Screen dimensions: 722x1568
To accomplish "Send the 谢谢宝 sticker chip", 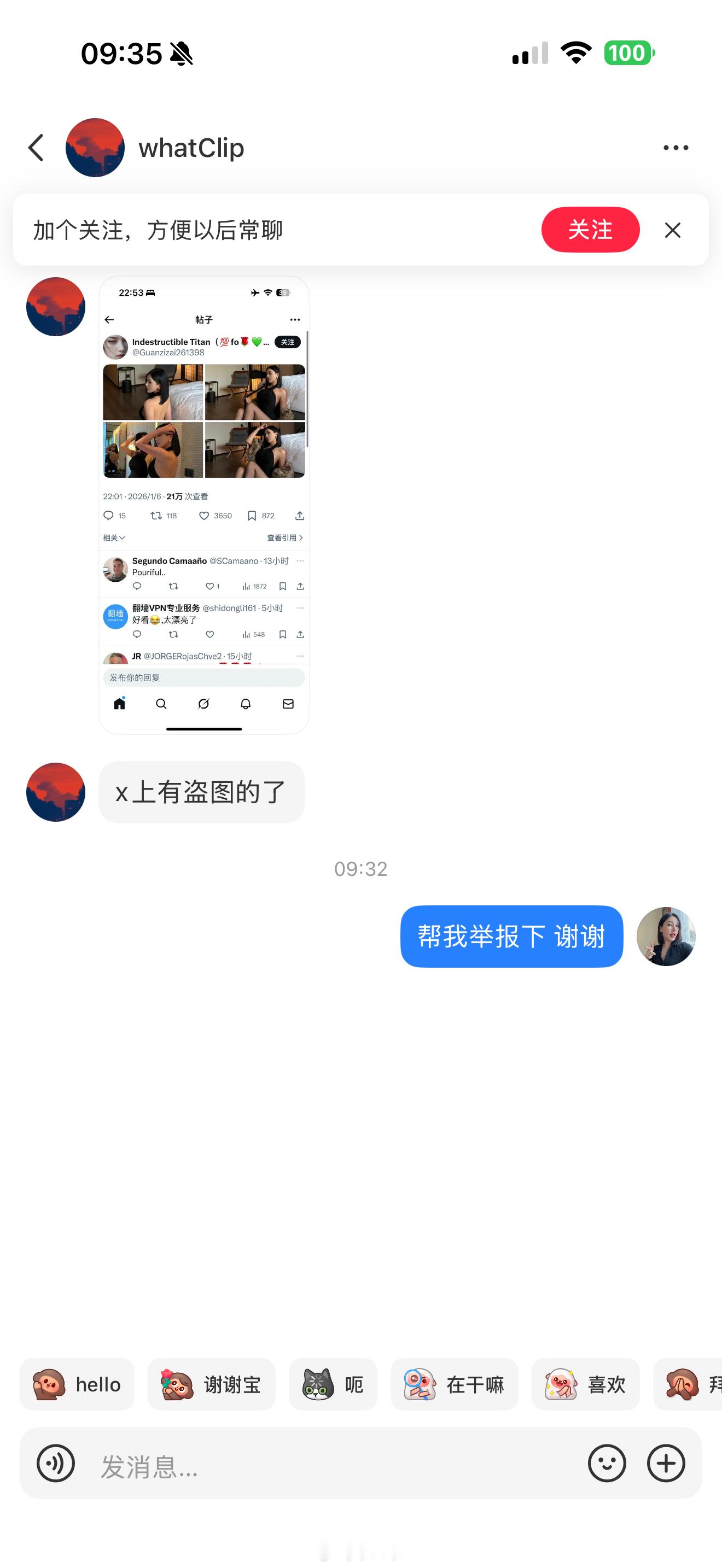I will click(211, 1384).
